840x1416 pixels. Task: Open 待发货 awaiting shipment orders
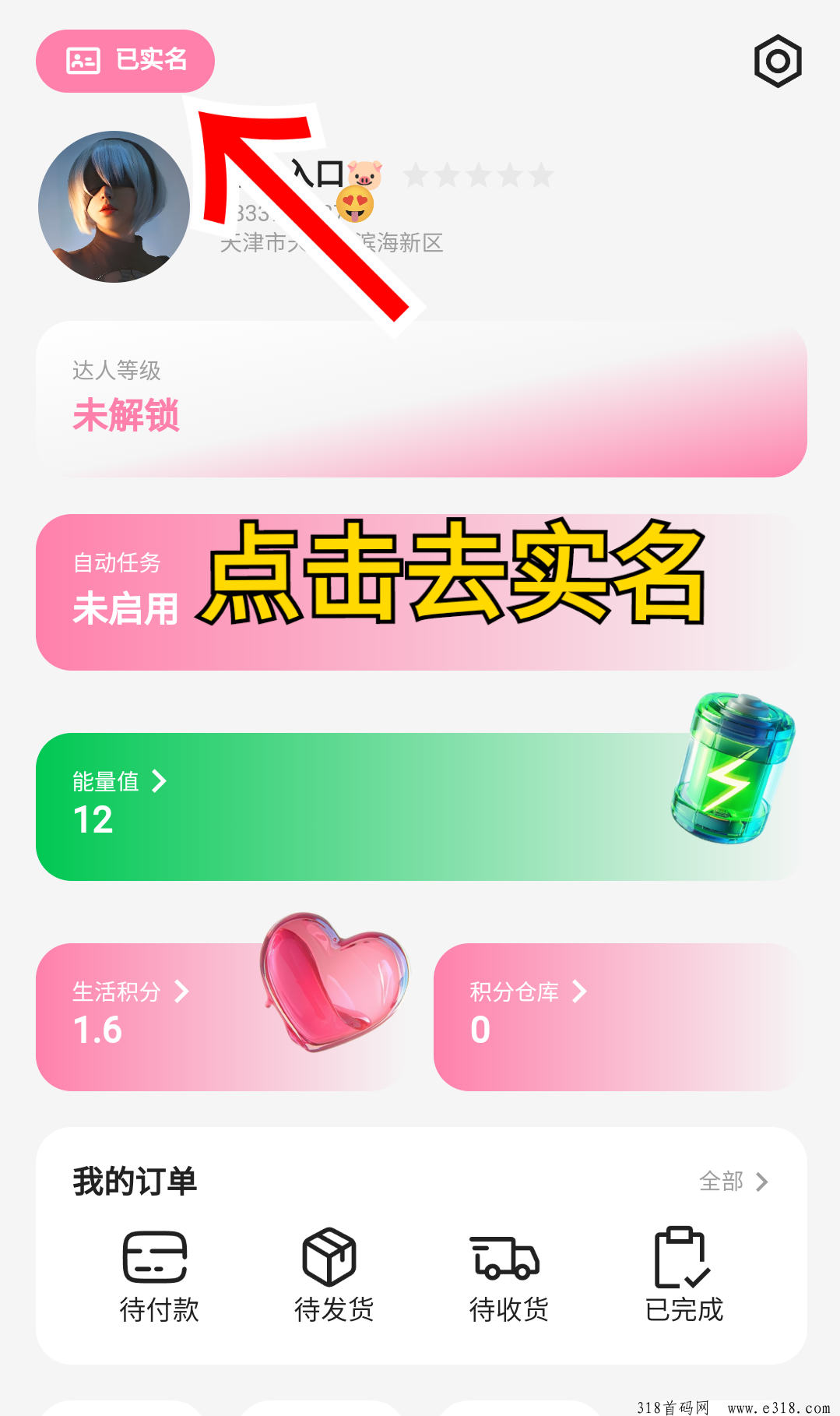pos(333,1275)
